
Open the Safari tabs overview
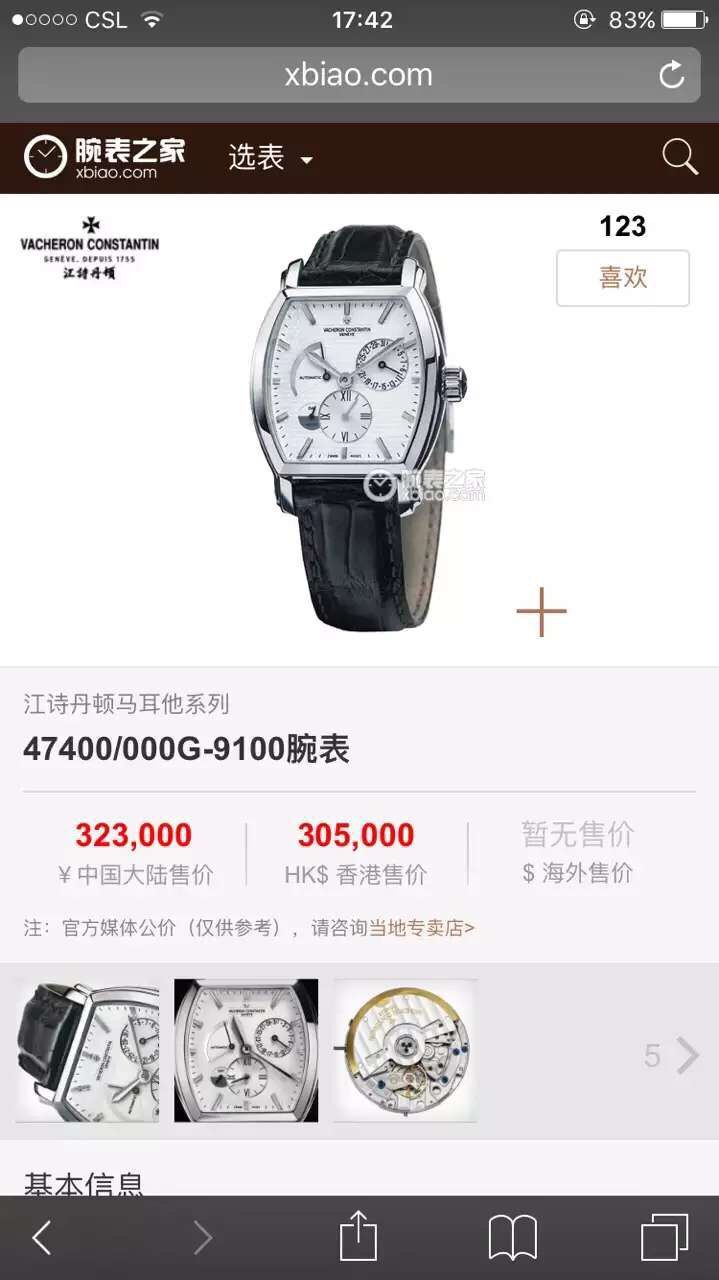click(664, 1238)
